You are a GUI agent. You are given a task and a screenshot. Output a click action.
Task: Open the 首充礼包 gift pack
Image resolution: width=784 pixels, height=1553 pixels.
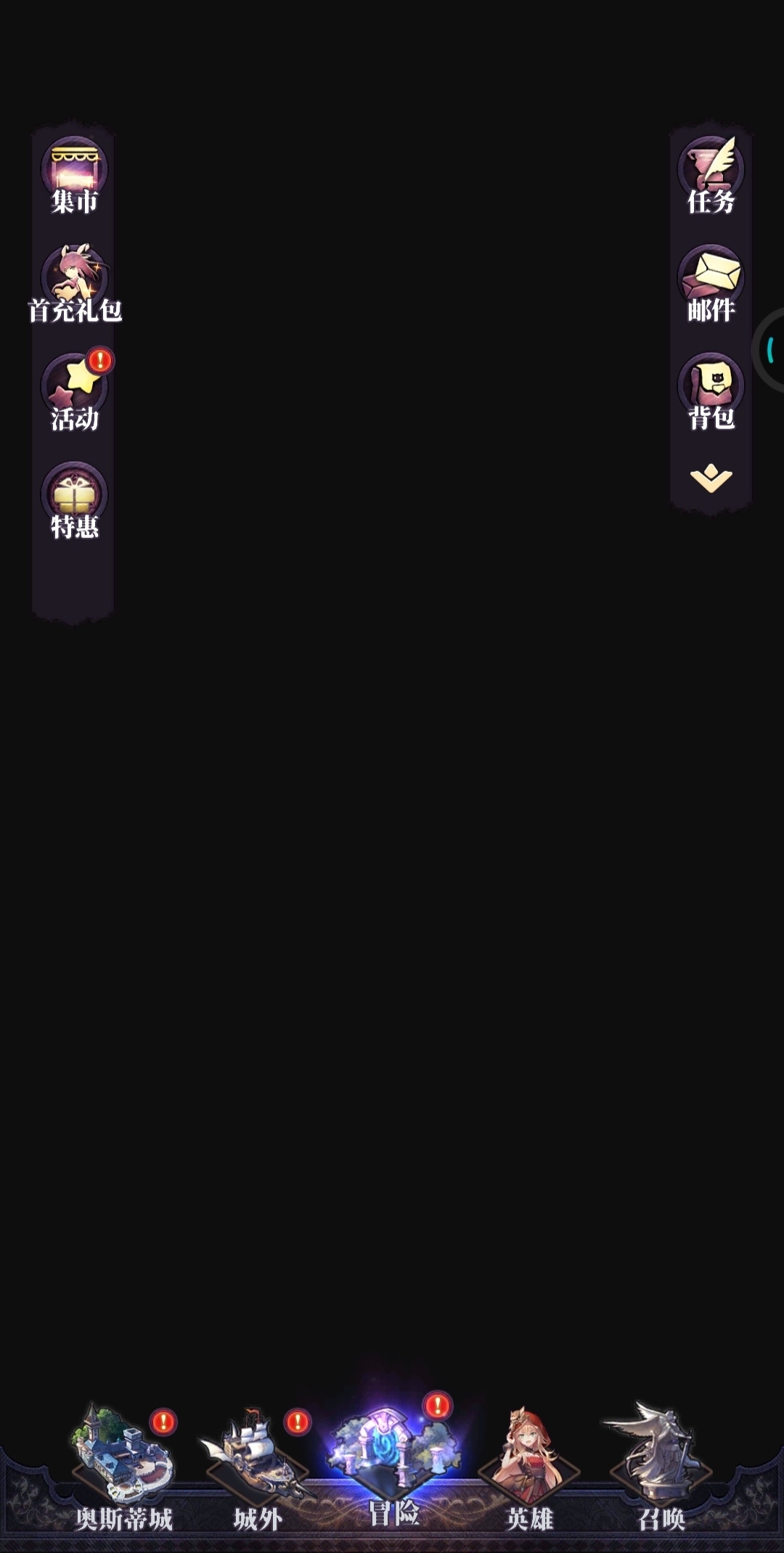(x=74, y=285)
